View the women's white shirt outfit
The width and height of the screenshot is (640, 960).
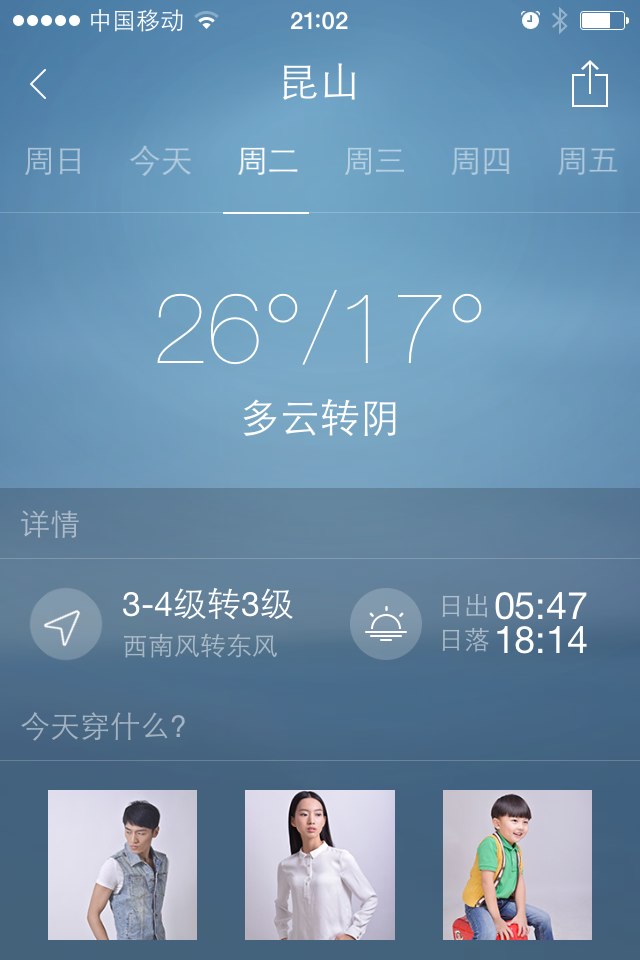point(320,865)
